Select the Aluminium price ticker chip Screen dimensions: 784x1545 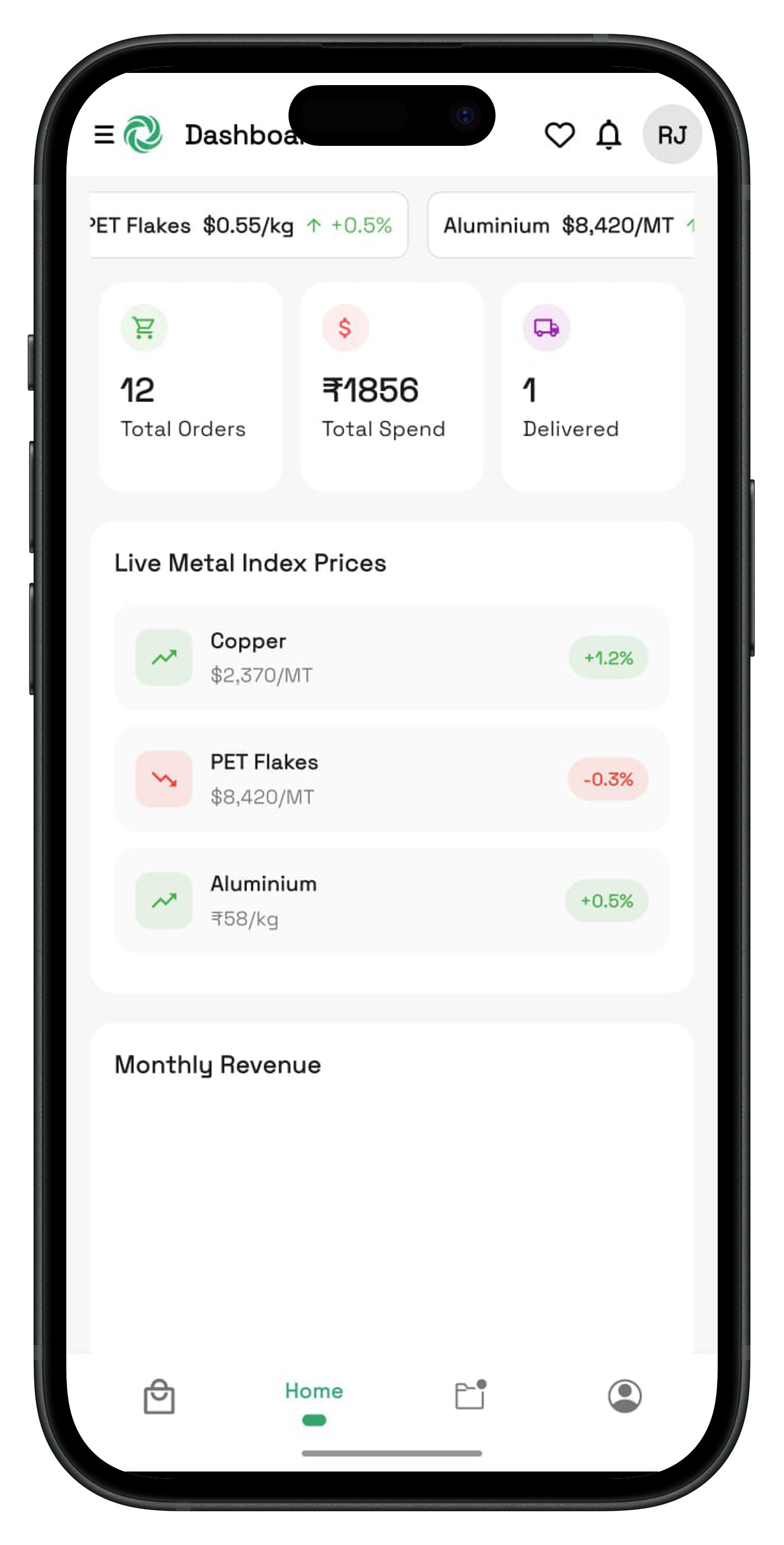click(x=561, y=225)
